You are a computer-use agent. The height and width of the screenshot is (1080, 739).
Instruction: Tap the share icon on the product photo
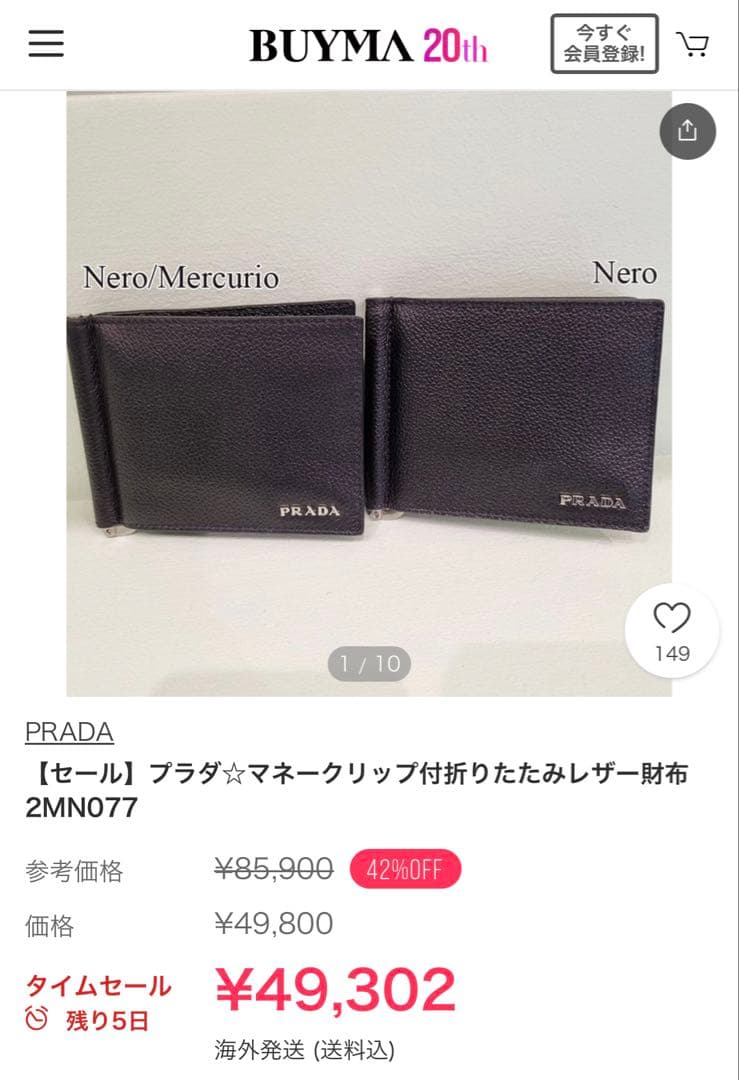tap(688, 131)
